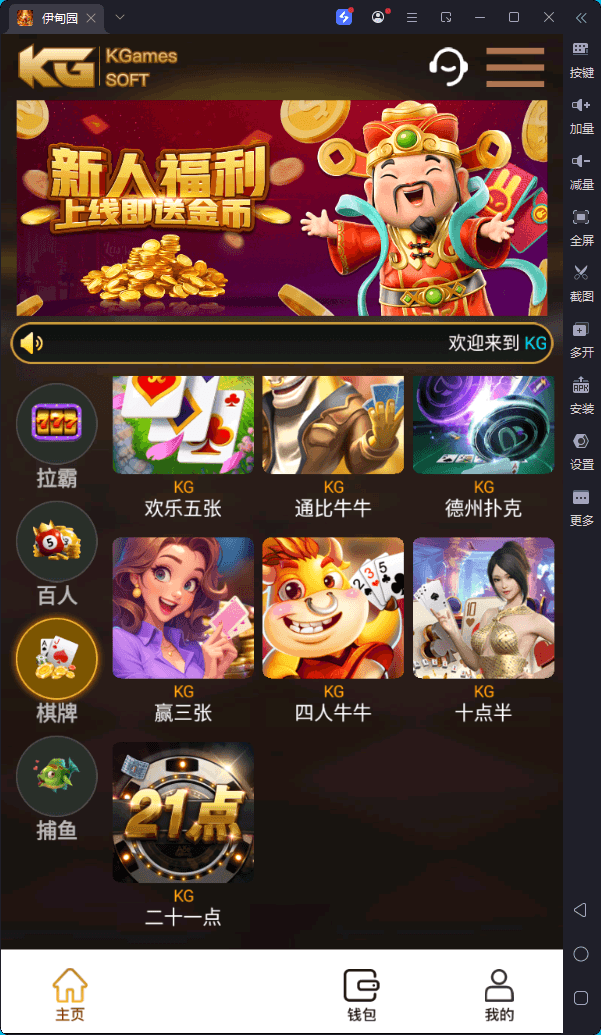Launch the 通比牛牛 game
The width and height of the screenshot is (601, 1035).
click(x=333, y=425)
